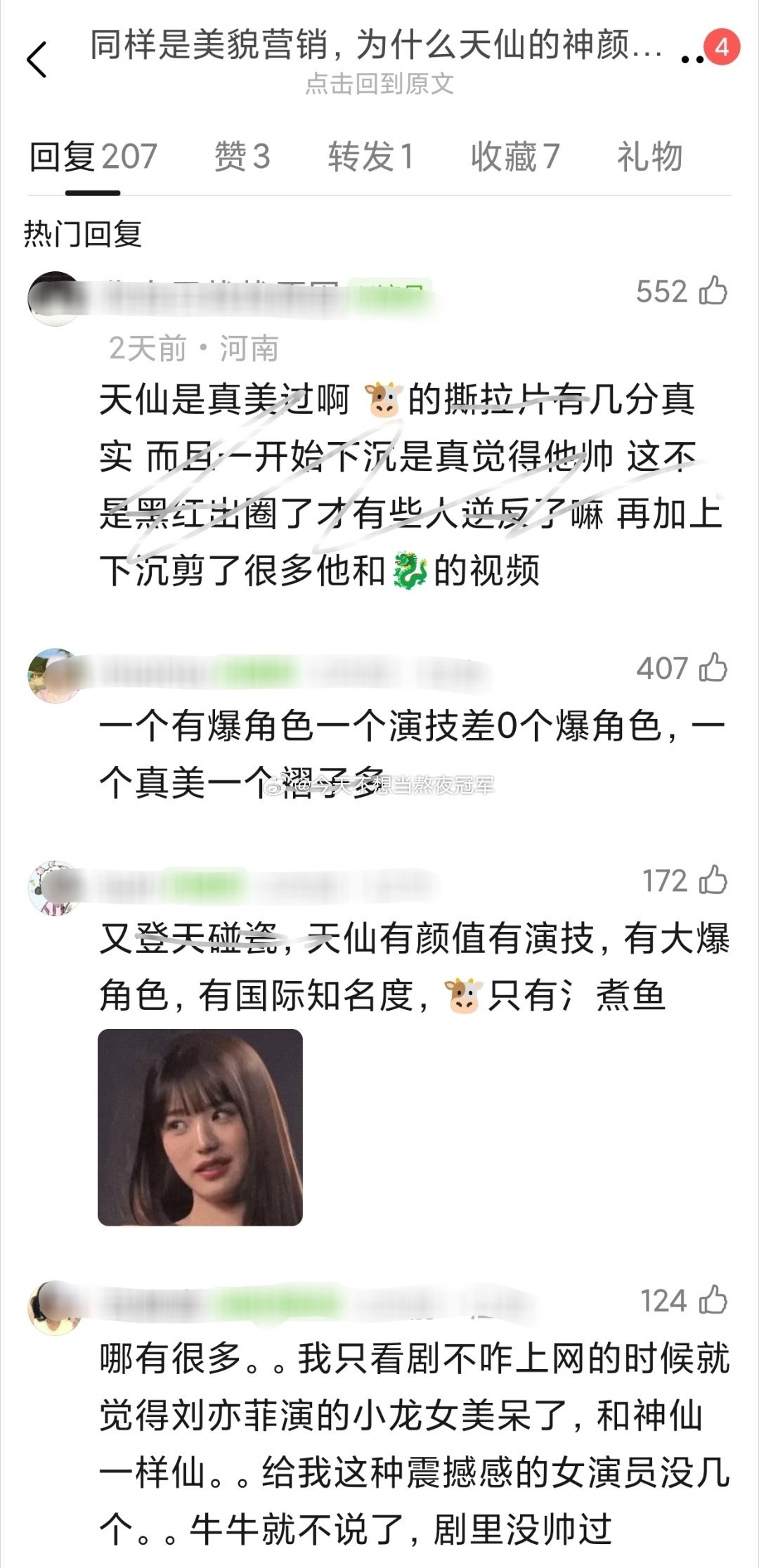Select the 回复207 tab
The width and height of the screenshot is (759, 1568).
(92, 158)
